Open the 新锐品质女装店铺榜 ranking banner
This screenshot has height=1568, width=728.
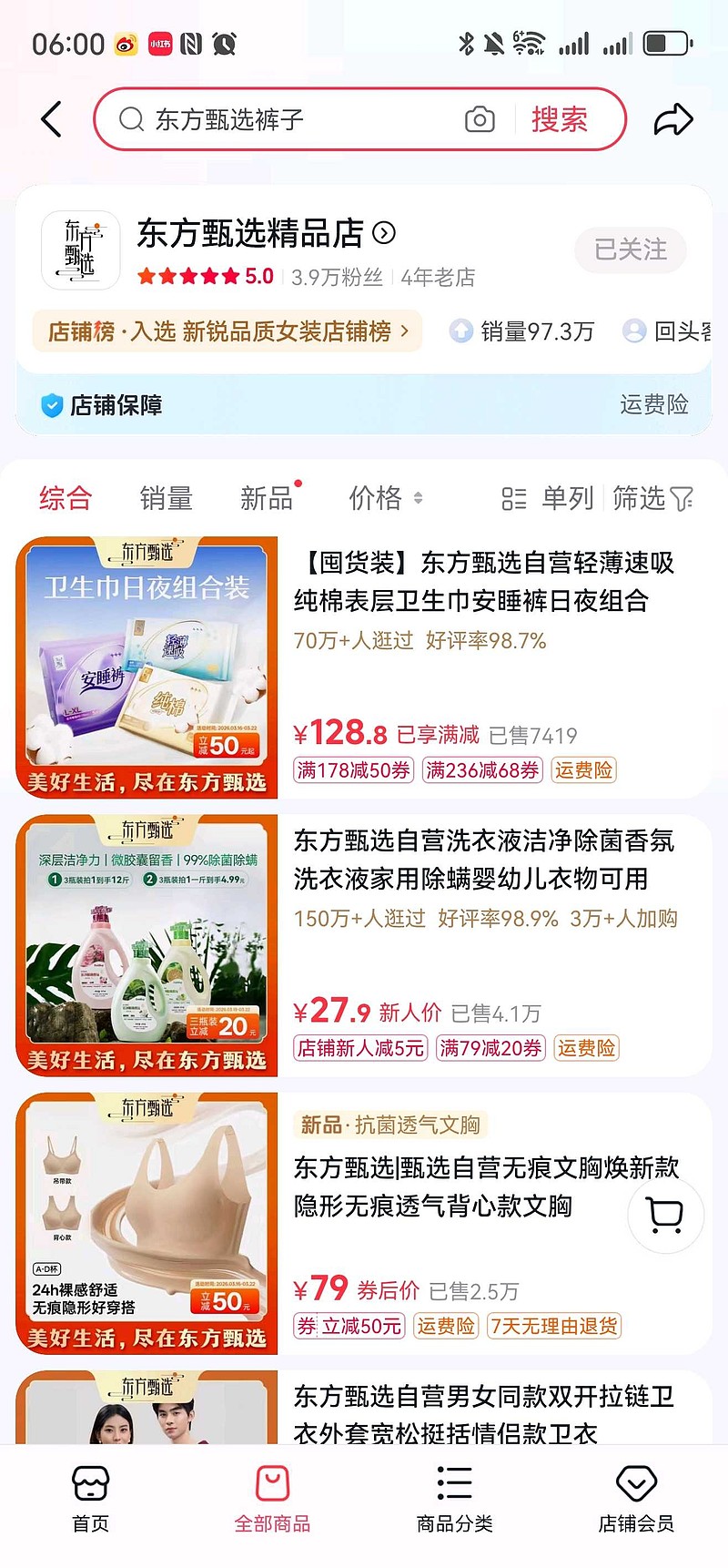coord(226,331)
